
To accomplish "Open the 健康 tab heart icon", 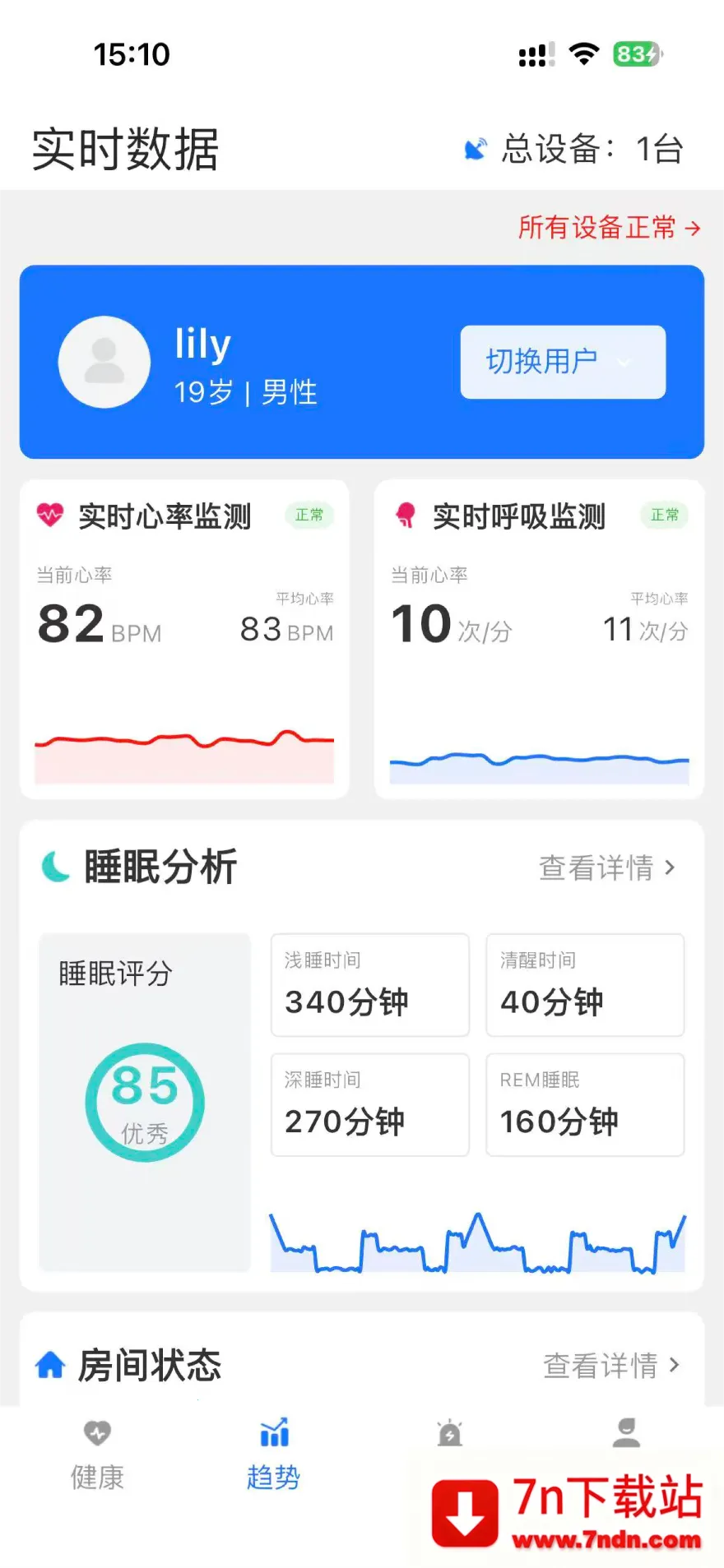I will pos(97,1432).
